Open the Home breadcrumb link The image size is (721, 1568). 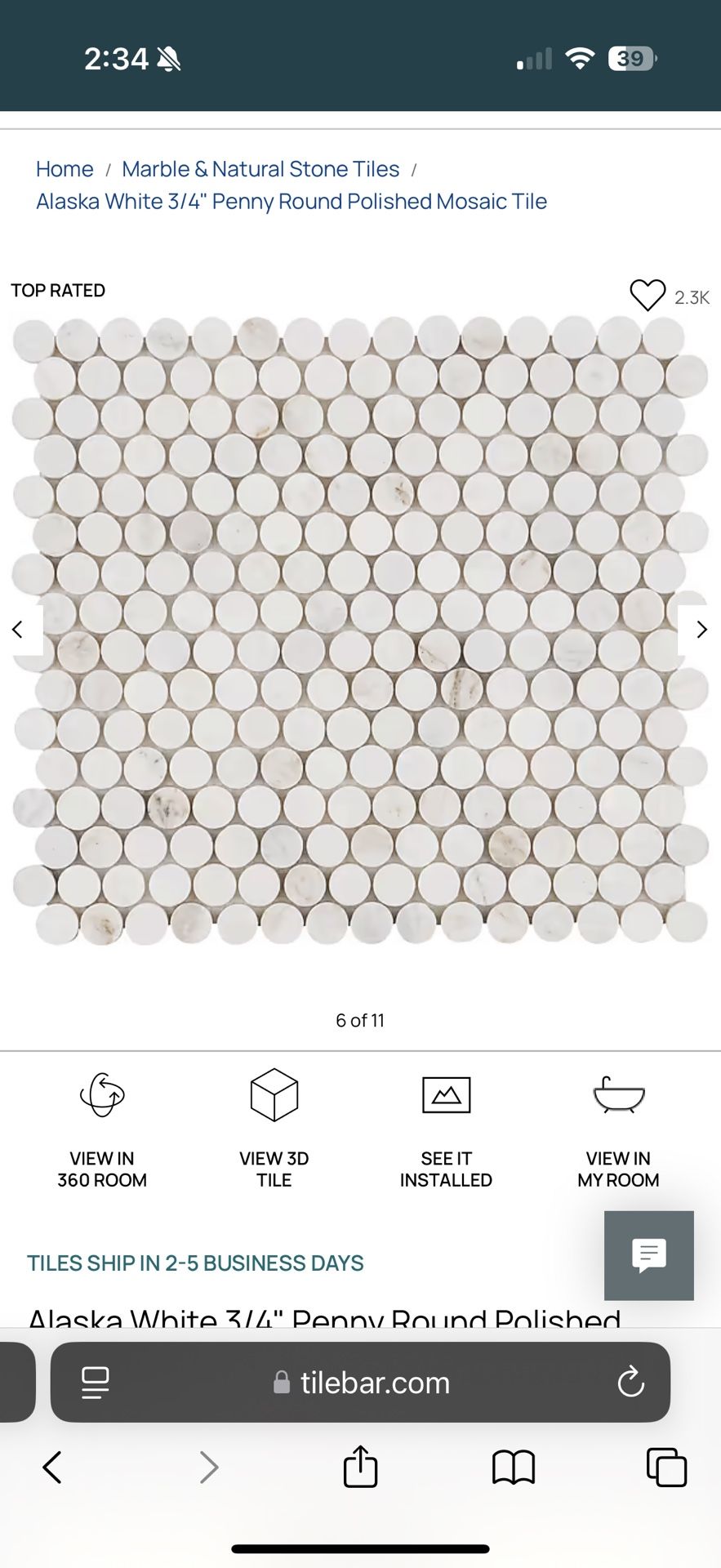click(65, 169)
